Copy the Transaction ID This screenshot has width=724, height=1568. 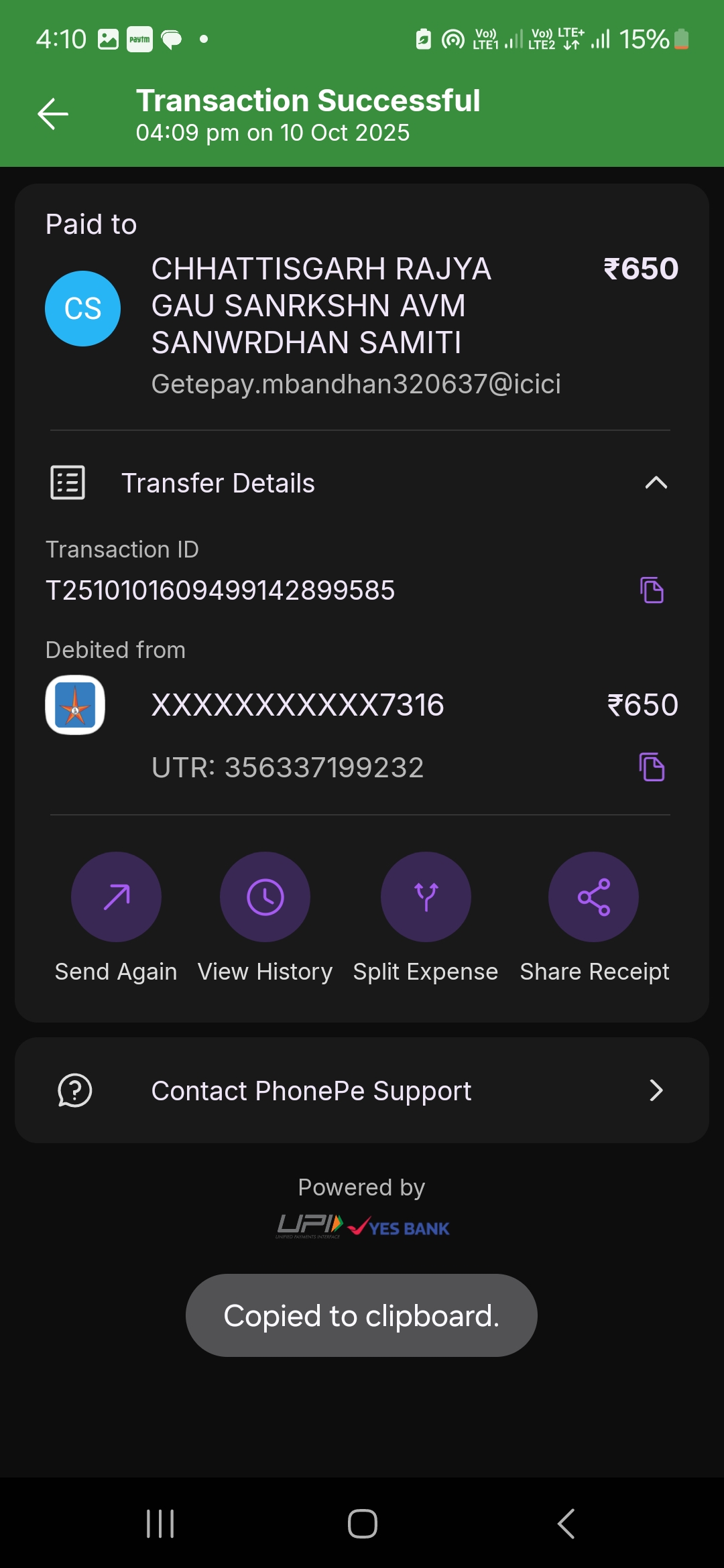[652, 590]
